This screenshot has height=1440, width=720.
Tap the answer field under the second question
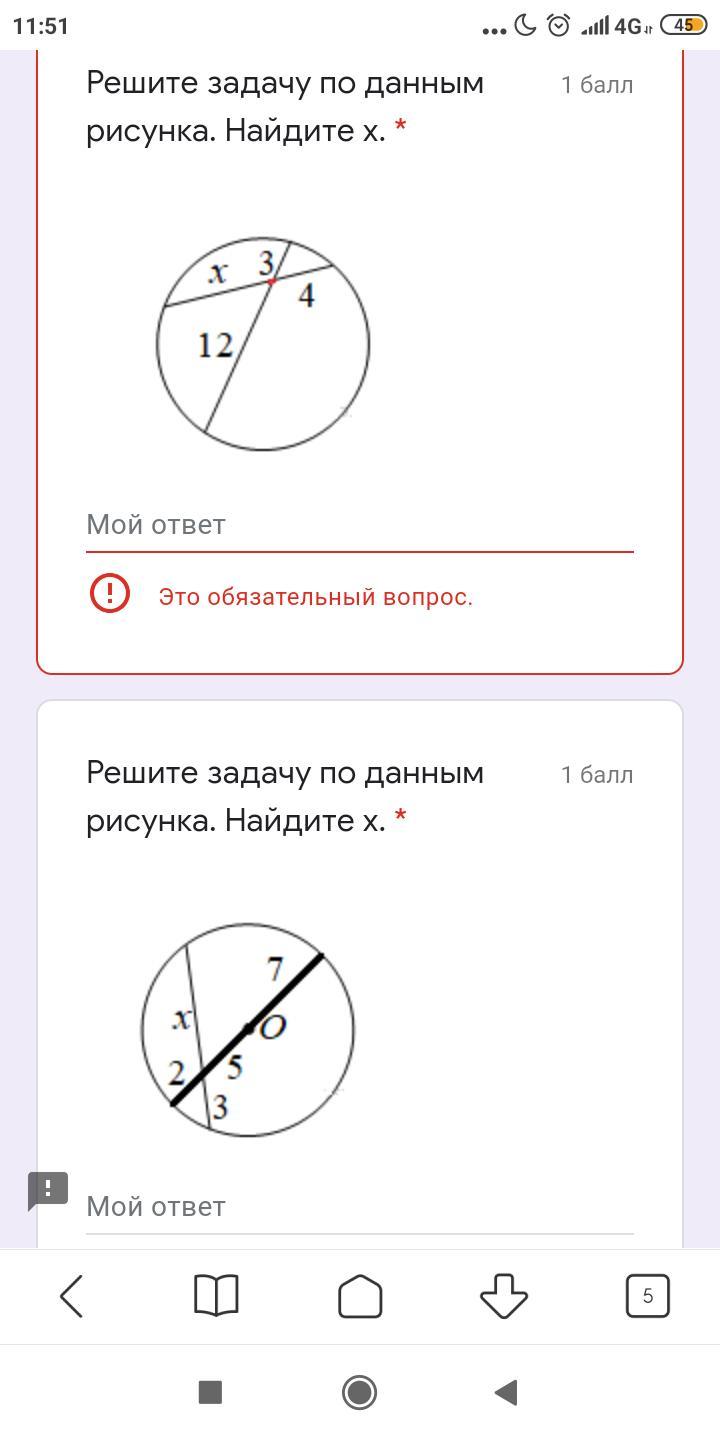359,1207
